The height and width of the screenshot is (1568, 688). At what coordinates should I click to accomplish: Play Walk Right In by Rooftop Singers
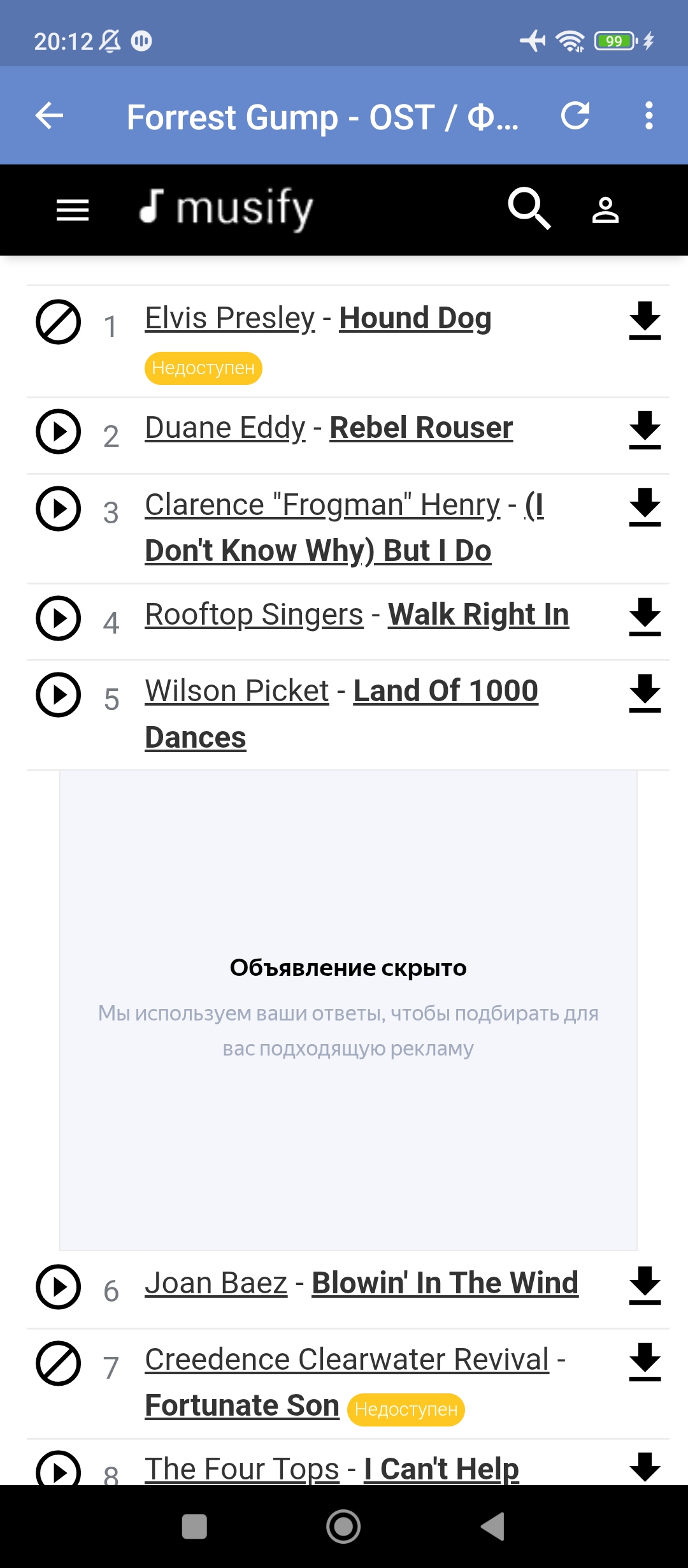(58, 618)
